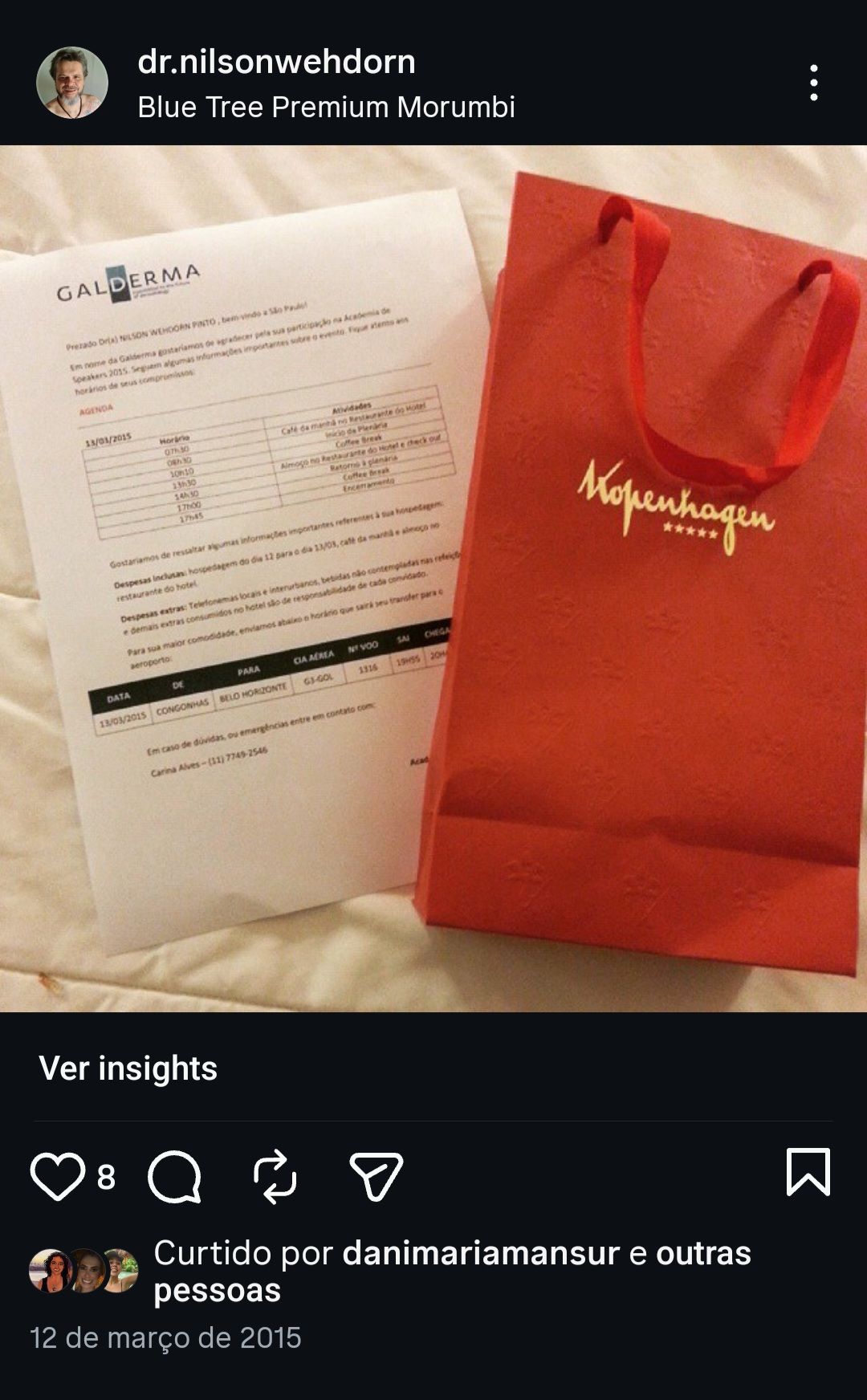
Task: Repost this post
Action: pyautogui.click(x=275, y=1177)
